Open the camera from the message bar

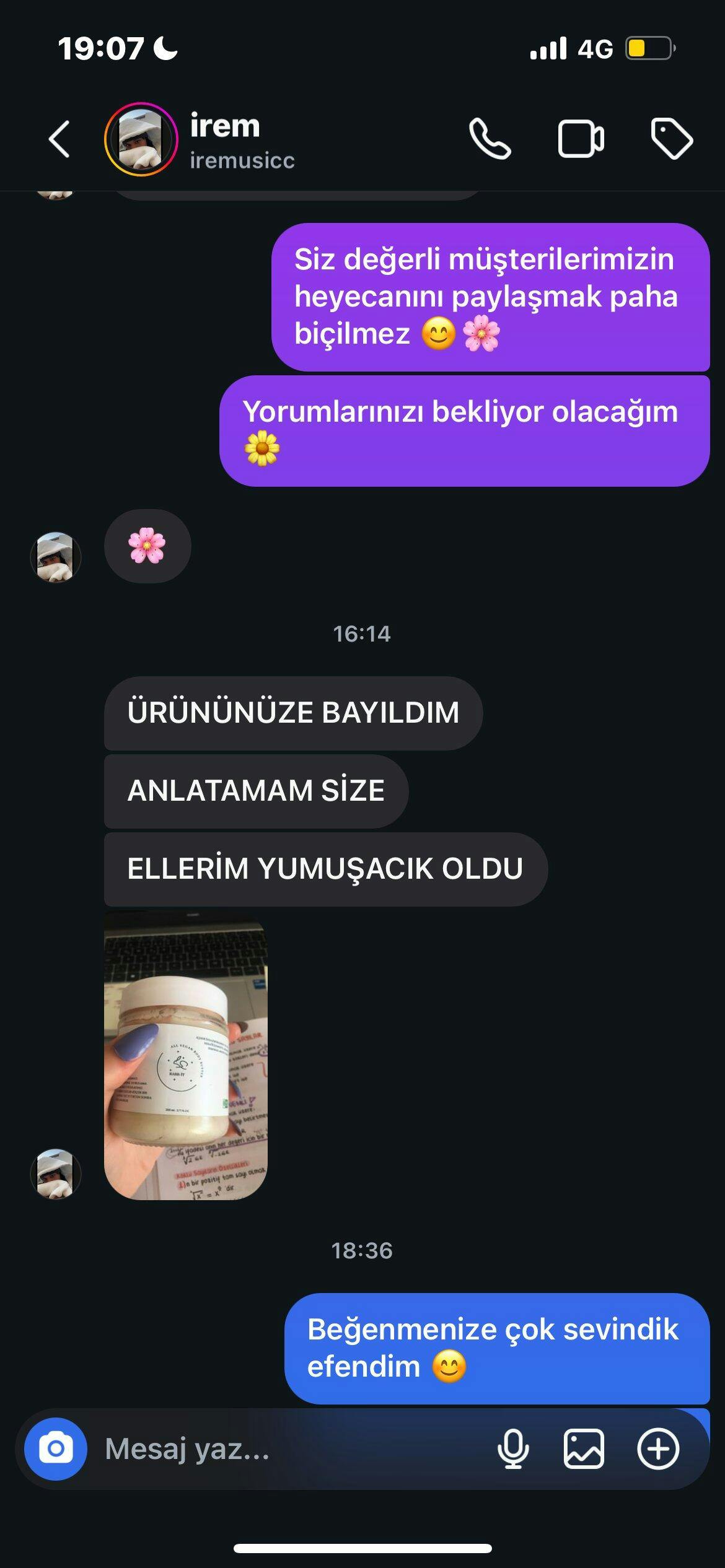tap(56, 1449)
